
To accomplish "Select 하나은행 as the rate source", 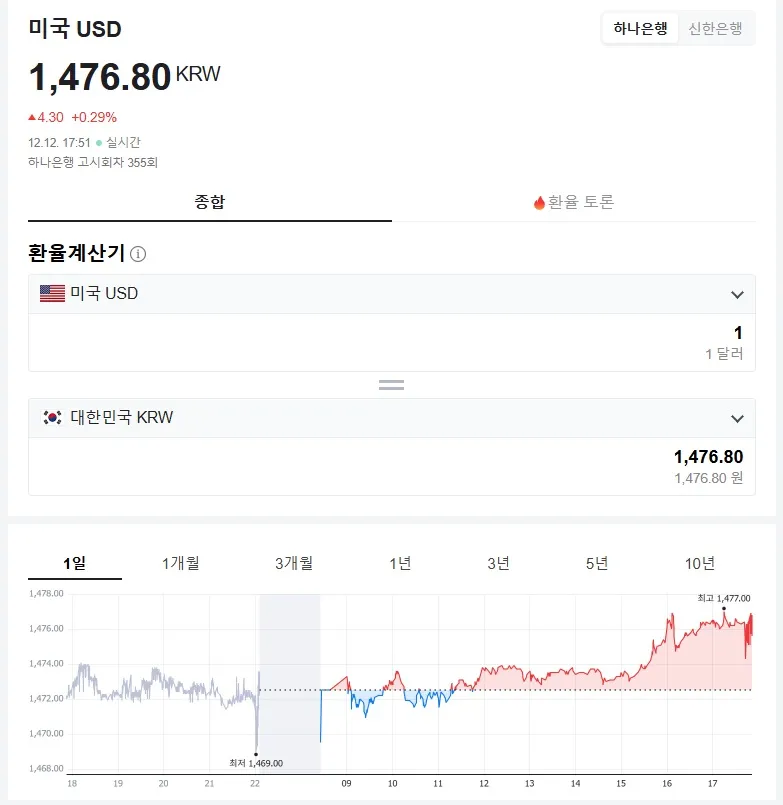I will 640,29.
